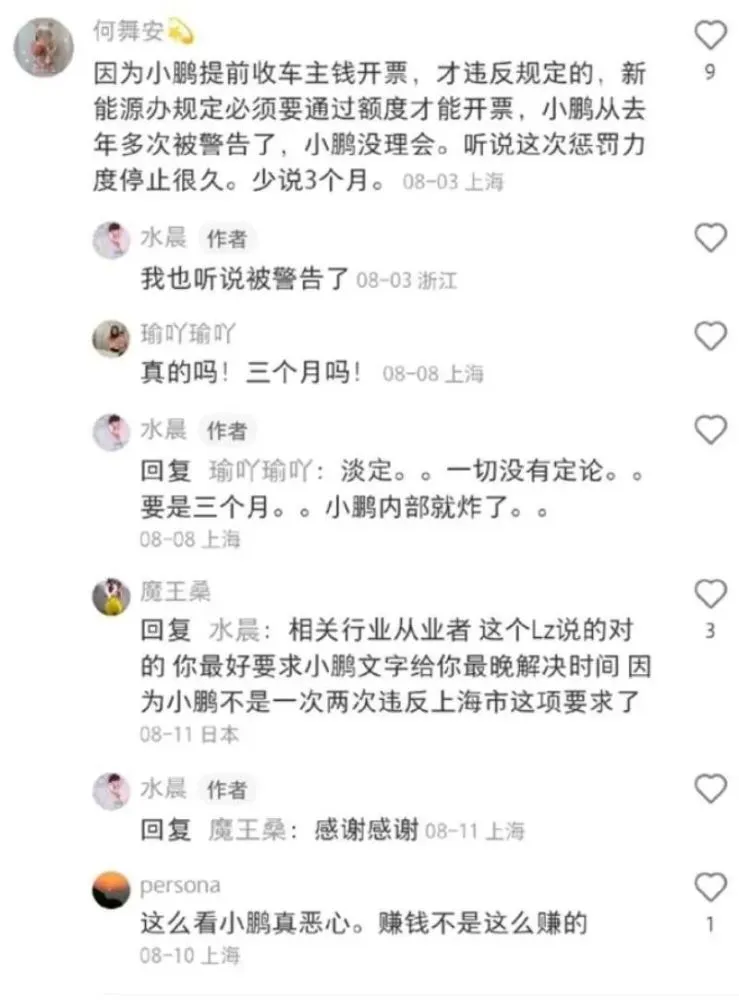Like 魔王桑's reply to 水晨
This screenshot has width=739, height=1000.
click(x=710, y=594)
